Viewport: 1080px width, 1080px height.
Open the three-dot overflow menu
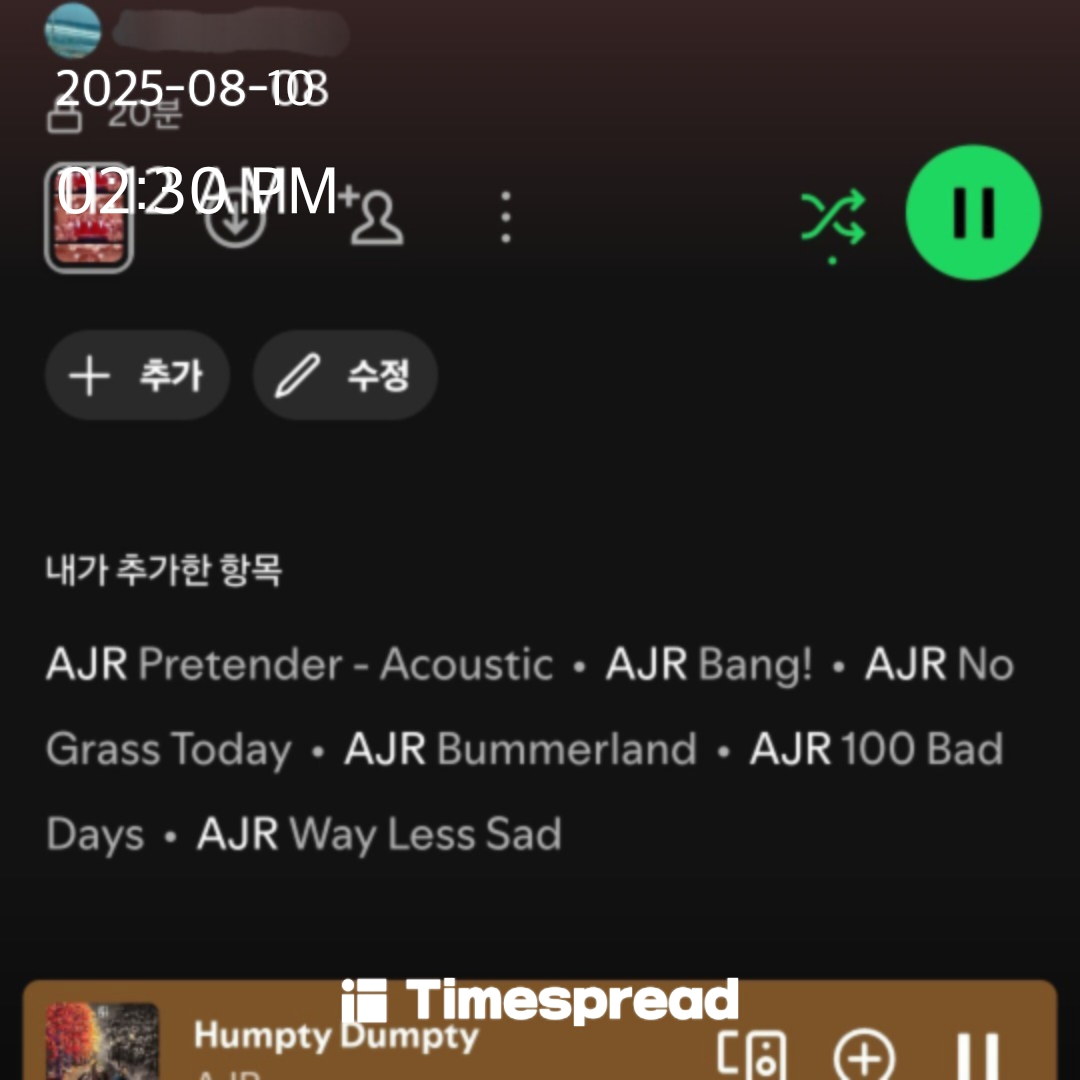506,217
